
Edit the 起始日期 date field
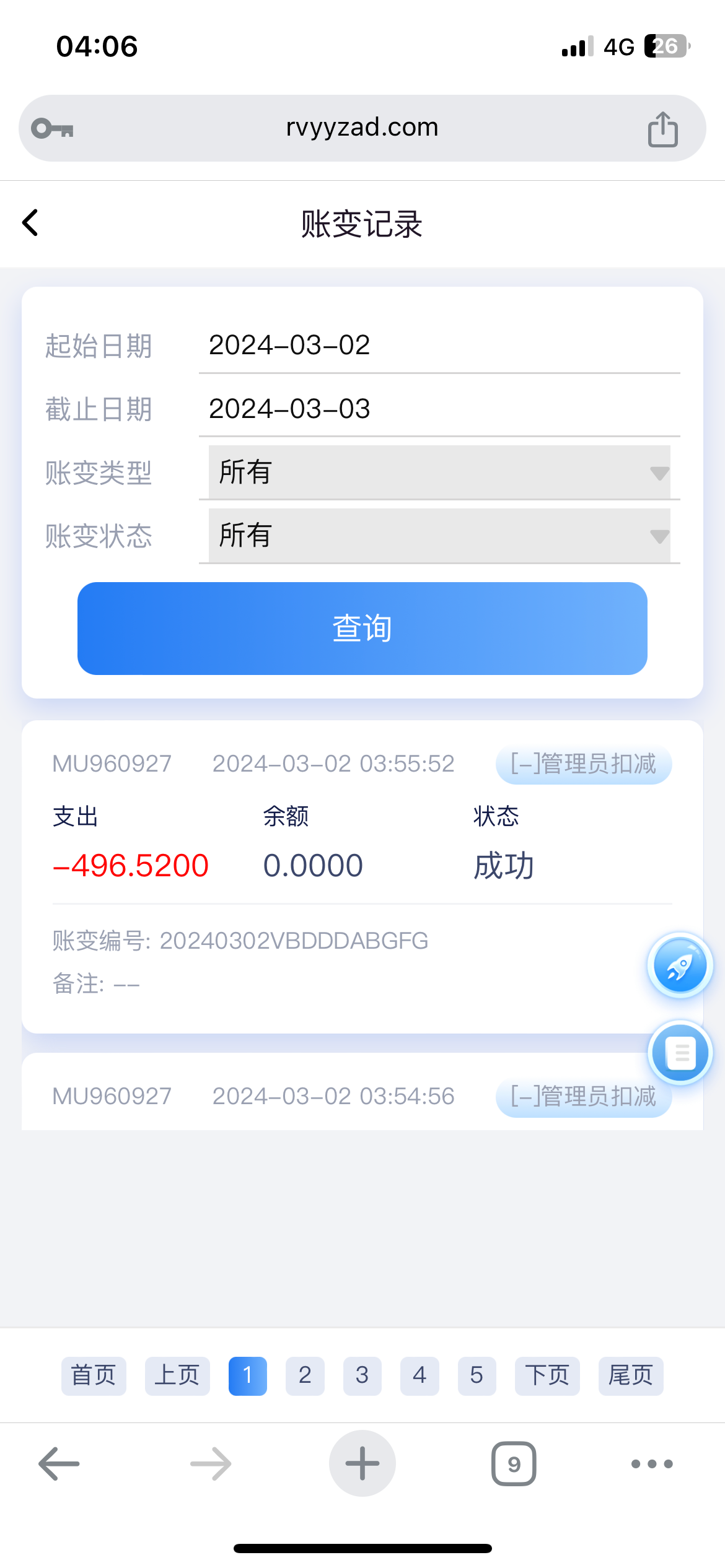coord(439,346)
